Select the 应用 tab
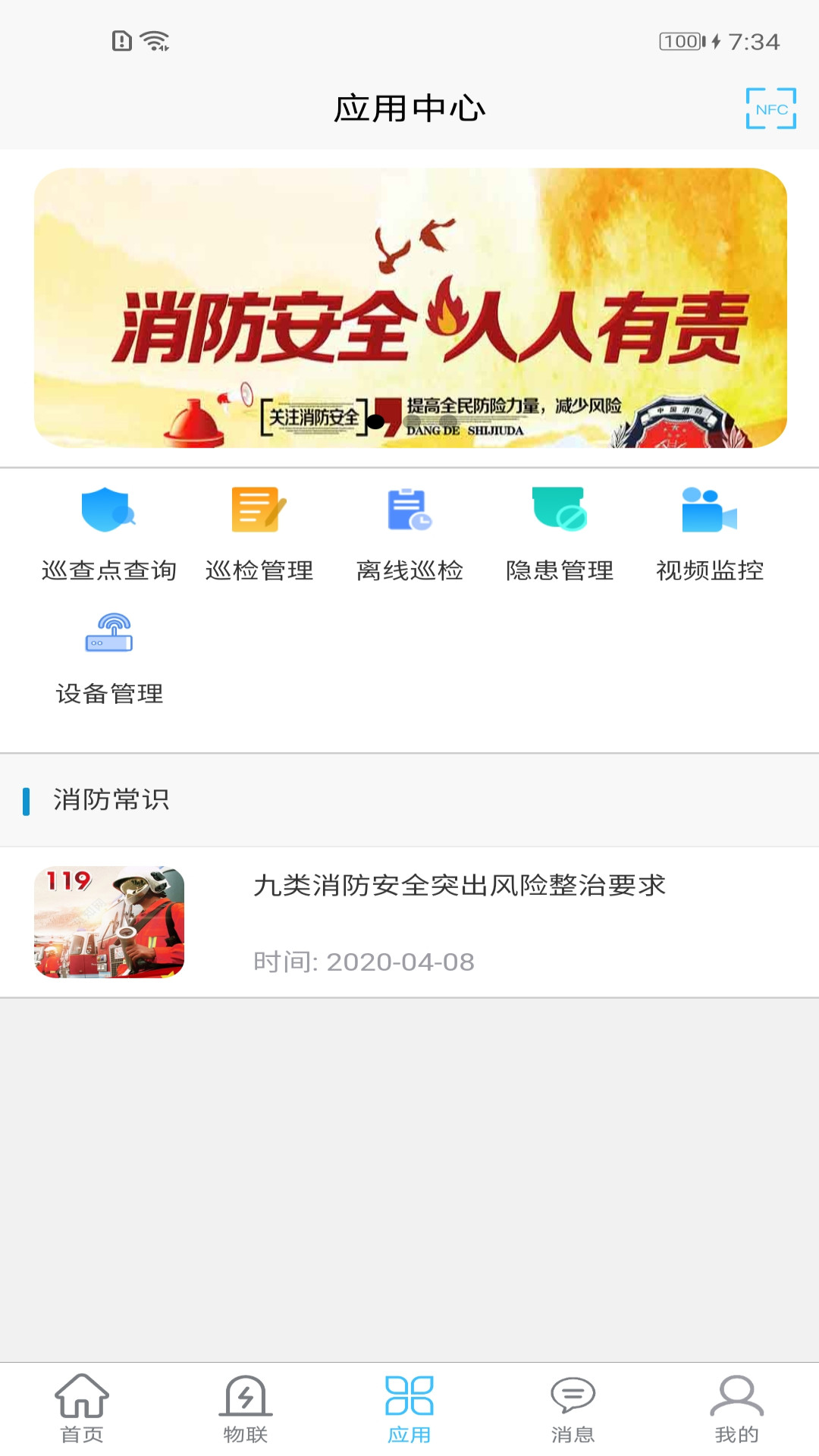 click(409, 1409)
